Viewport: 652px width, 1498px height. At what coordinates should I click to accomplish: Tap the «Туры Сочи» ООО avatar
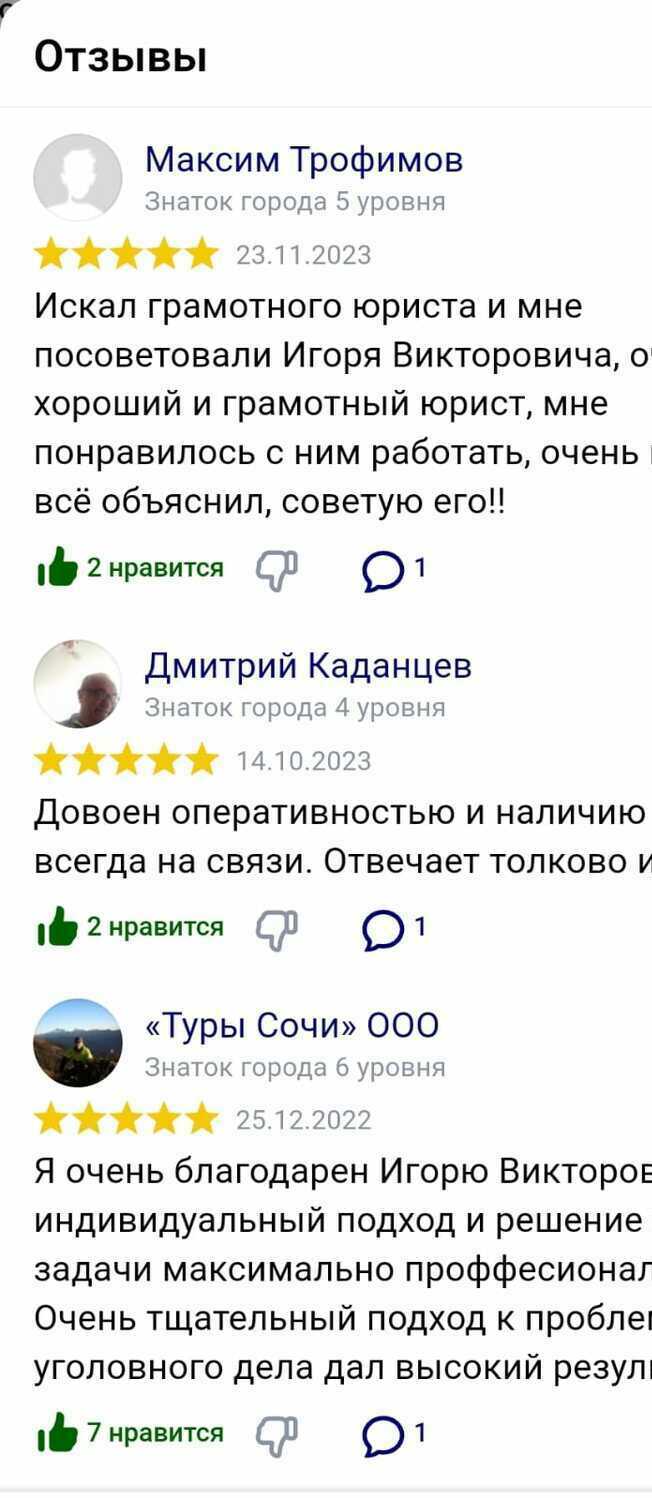[x=78, y=1043]
